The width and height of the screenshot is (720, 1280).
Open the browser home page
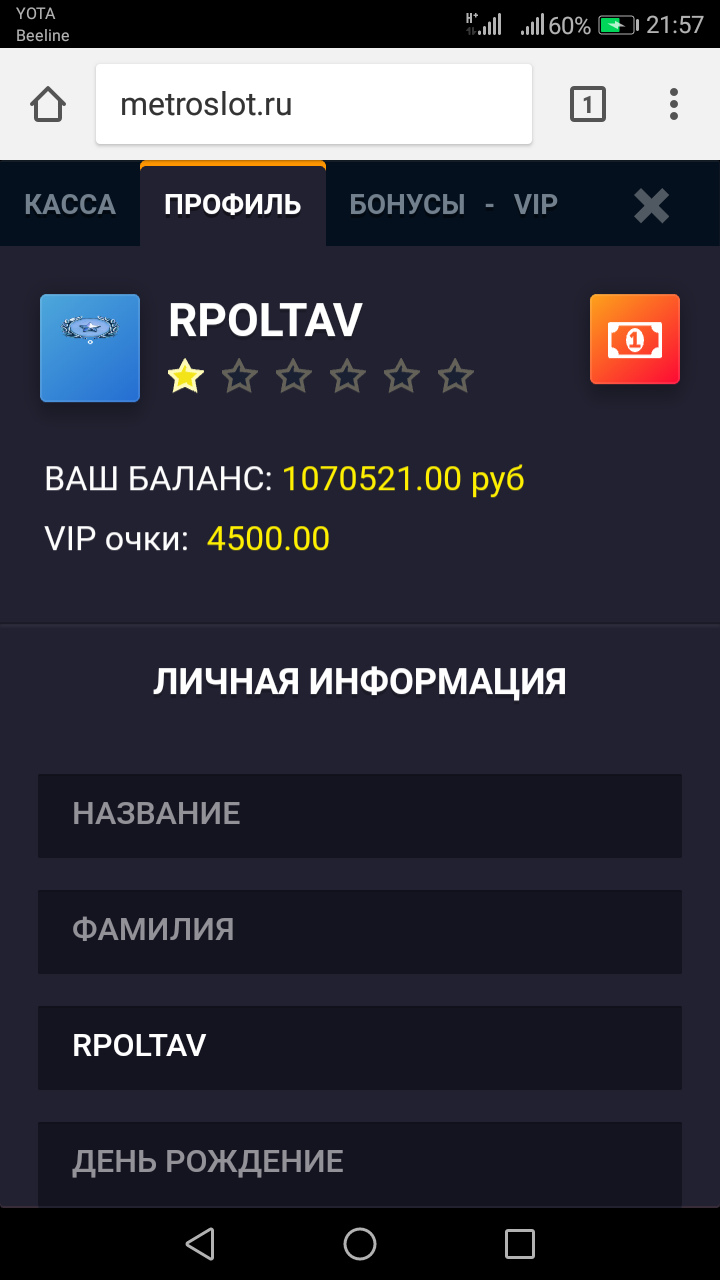point(48,104)
